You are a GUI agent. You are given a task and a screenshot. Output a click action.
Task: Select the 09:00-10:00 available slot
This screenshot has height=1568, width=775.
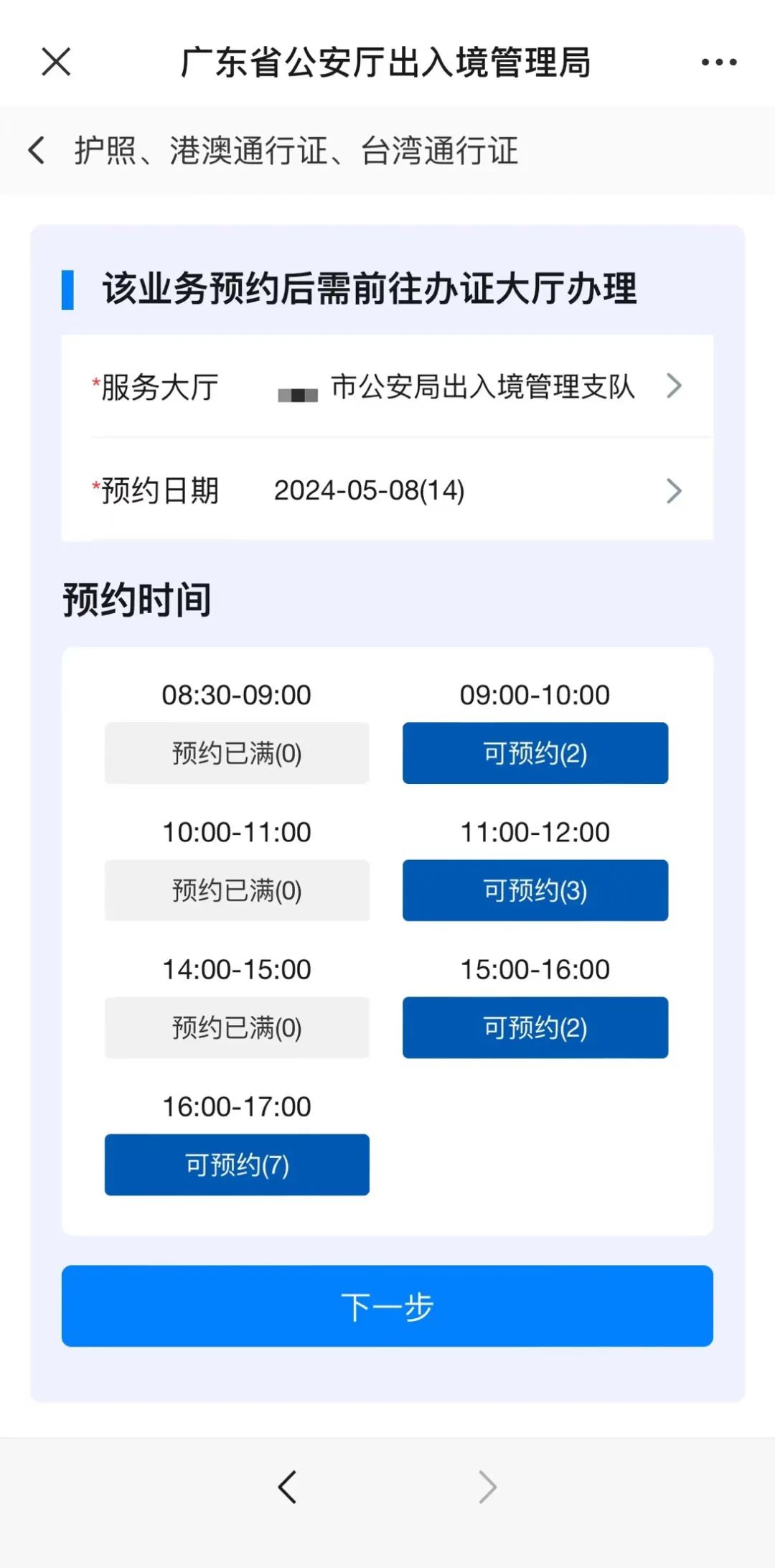coord(535,753)
